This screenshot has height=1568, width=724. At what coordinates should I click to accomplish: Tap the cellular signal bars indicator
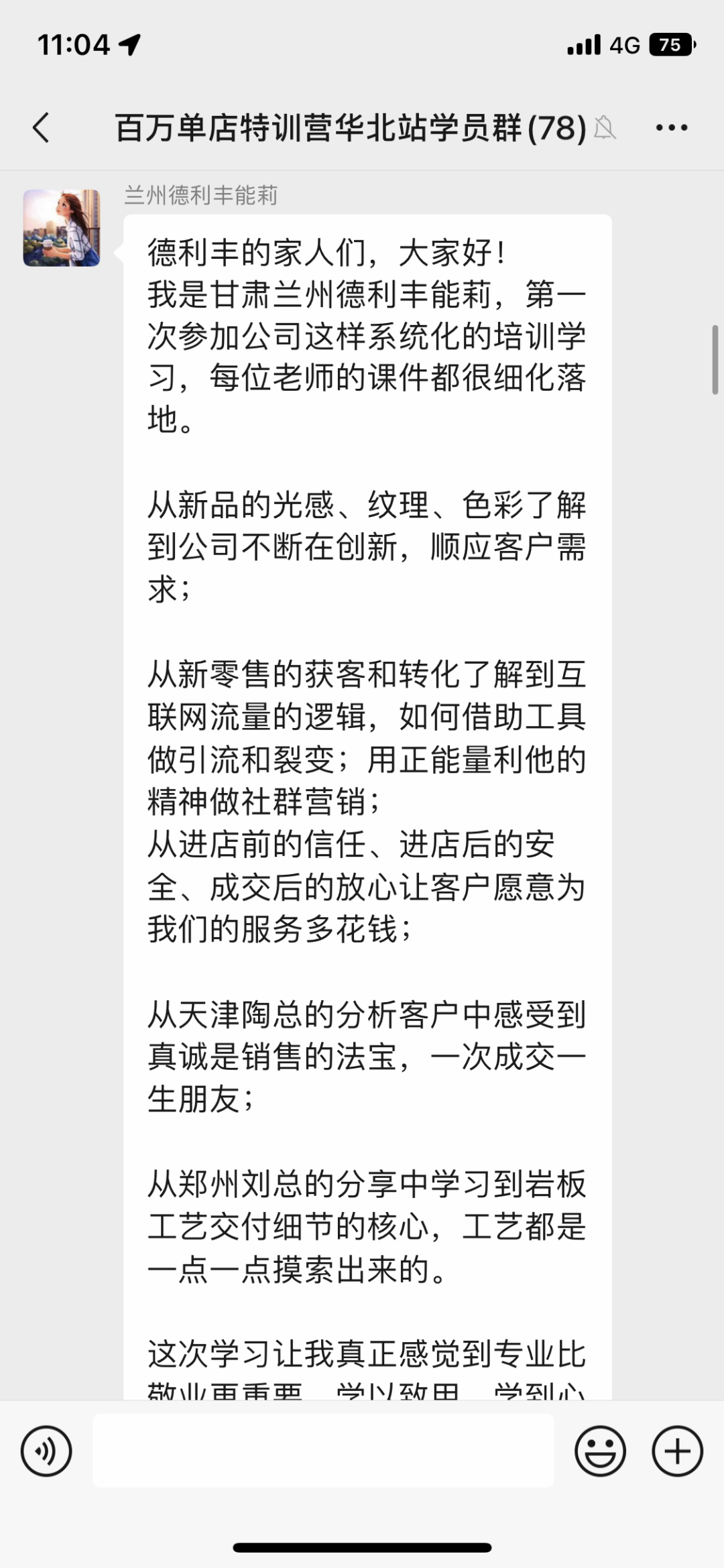coord(582,45)
